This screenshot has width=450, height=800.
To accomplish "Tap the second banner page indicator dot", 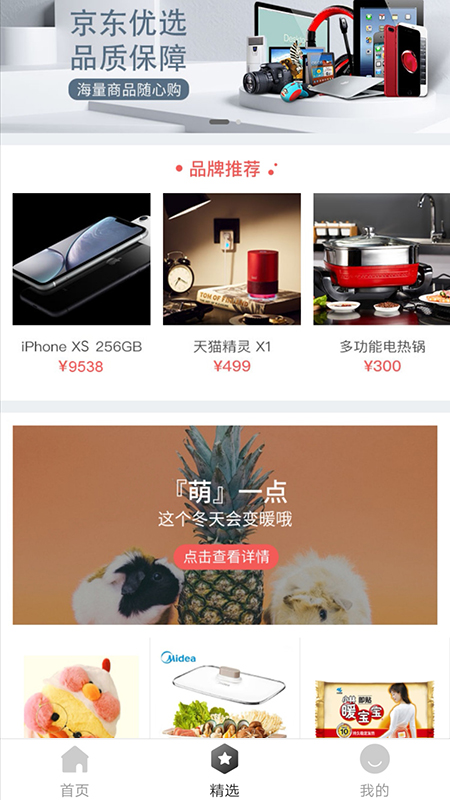I will tap(238, 122).
